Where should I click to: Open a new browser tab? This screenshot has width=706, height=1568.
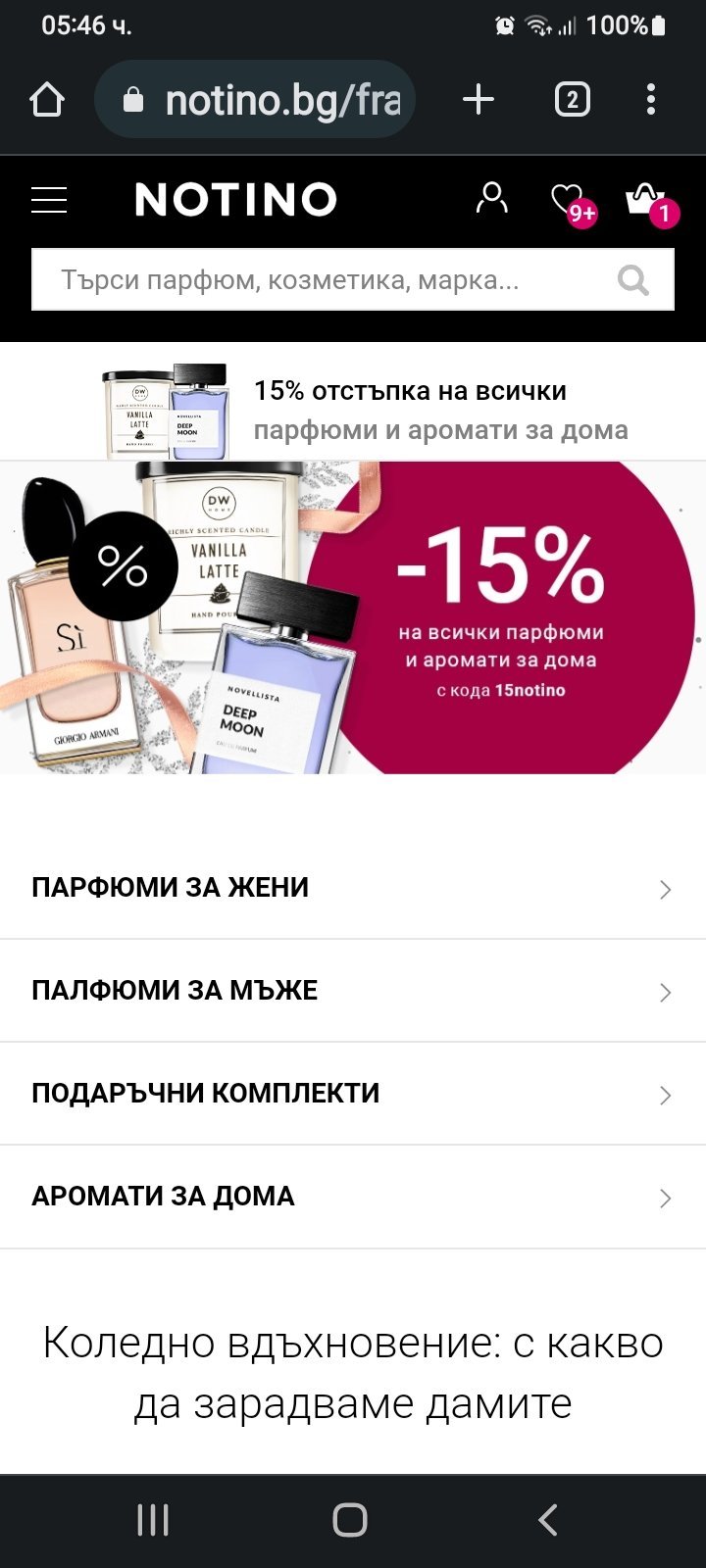click(x=479, y=99)
